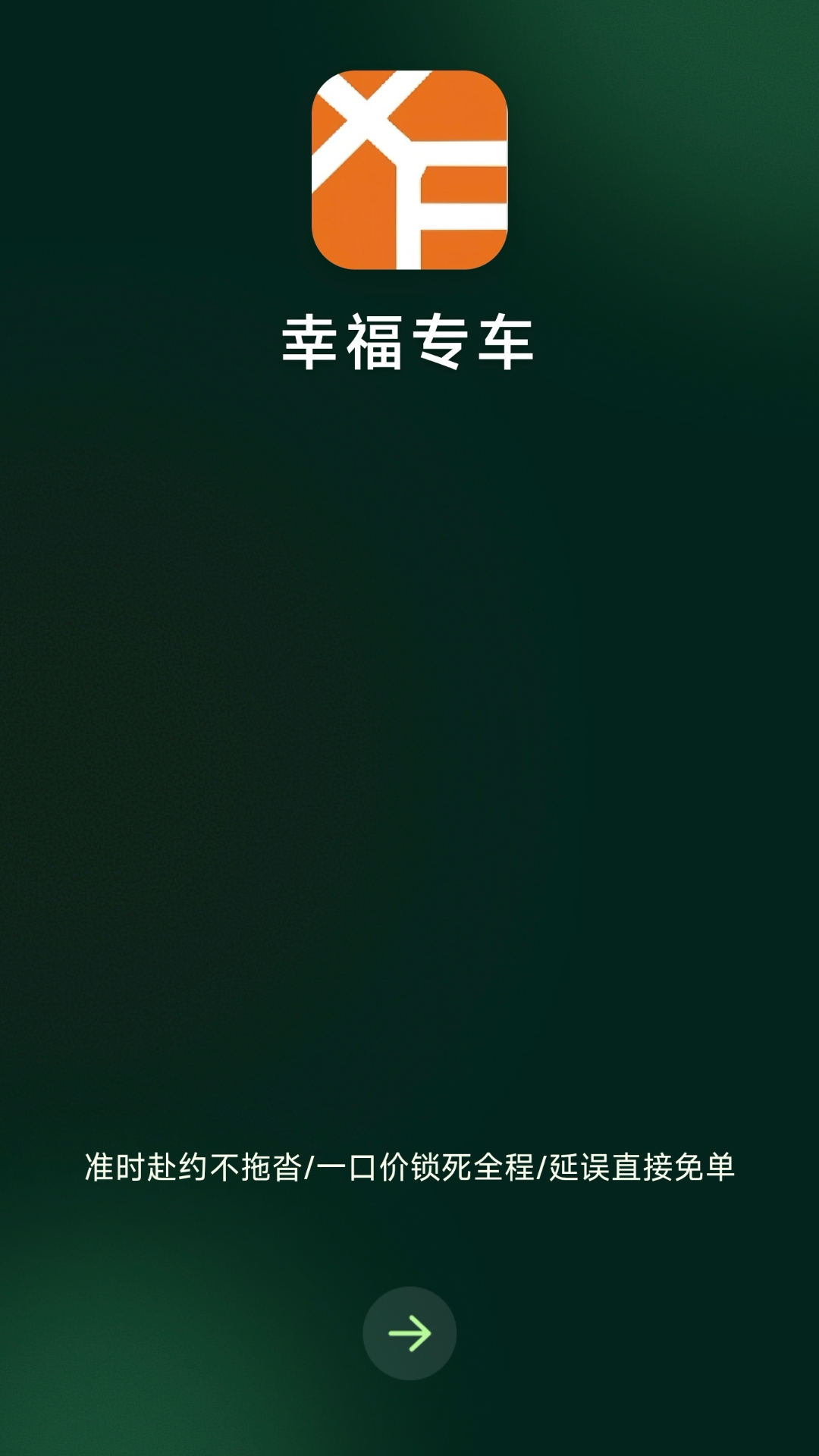819x1456 pixels.
Task: Click the title 幸福专车 below the logo
Action: pyautogui.click(x=409, y=341)
